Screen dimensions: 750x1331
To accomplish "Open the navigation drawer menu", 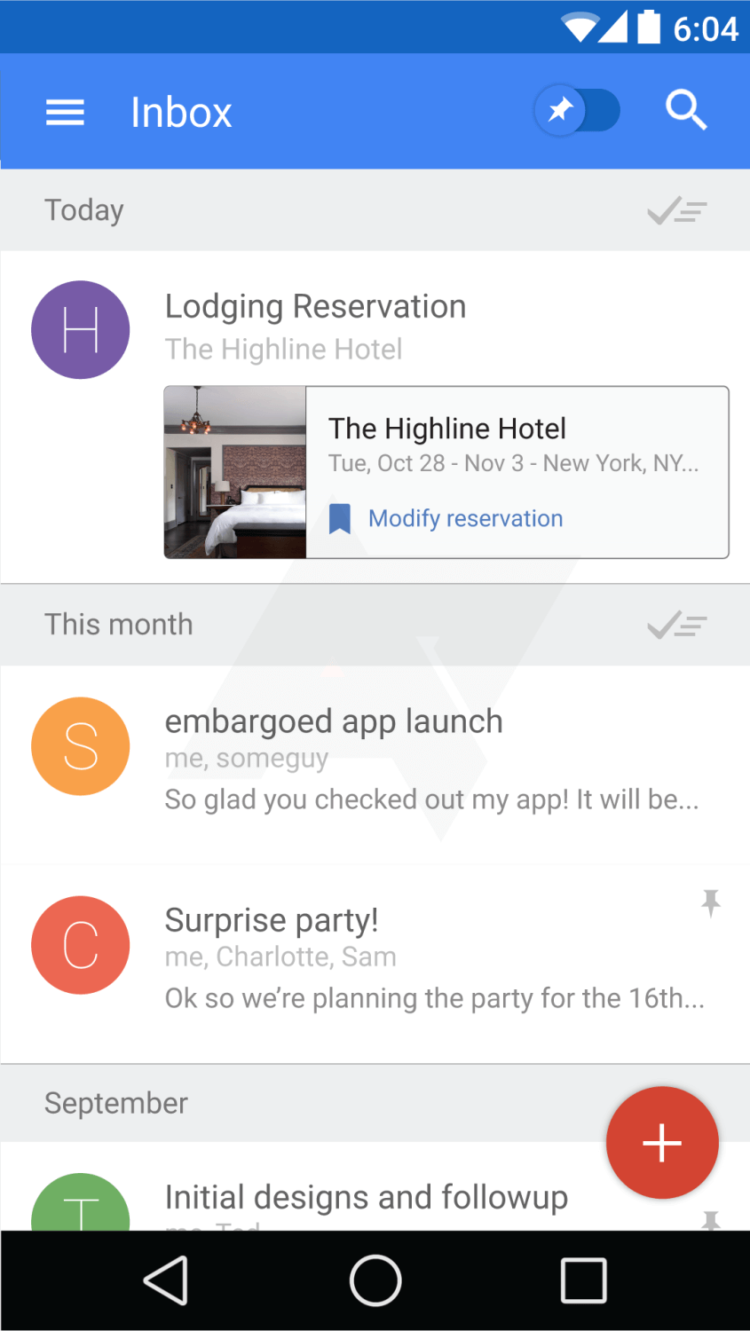I will pyautogui.click(x=64, y=112).
